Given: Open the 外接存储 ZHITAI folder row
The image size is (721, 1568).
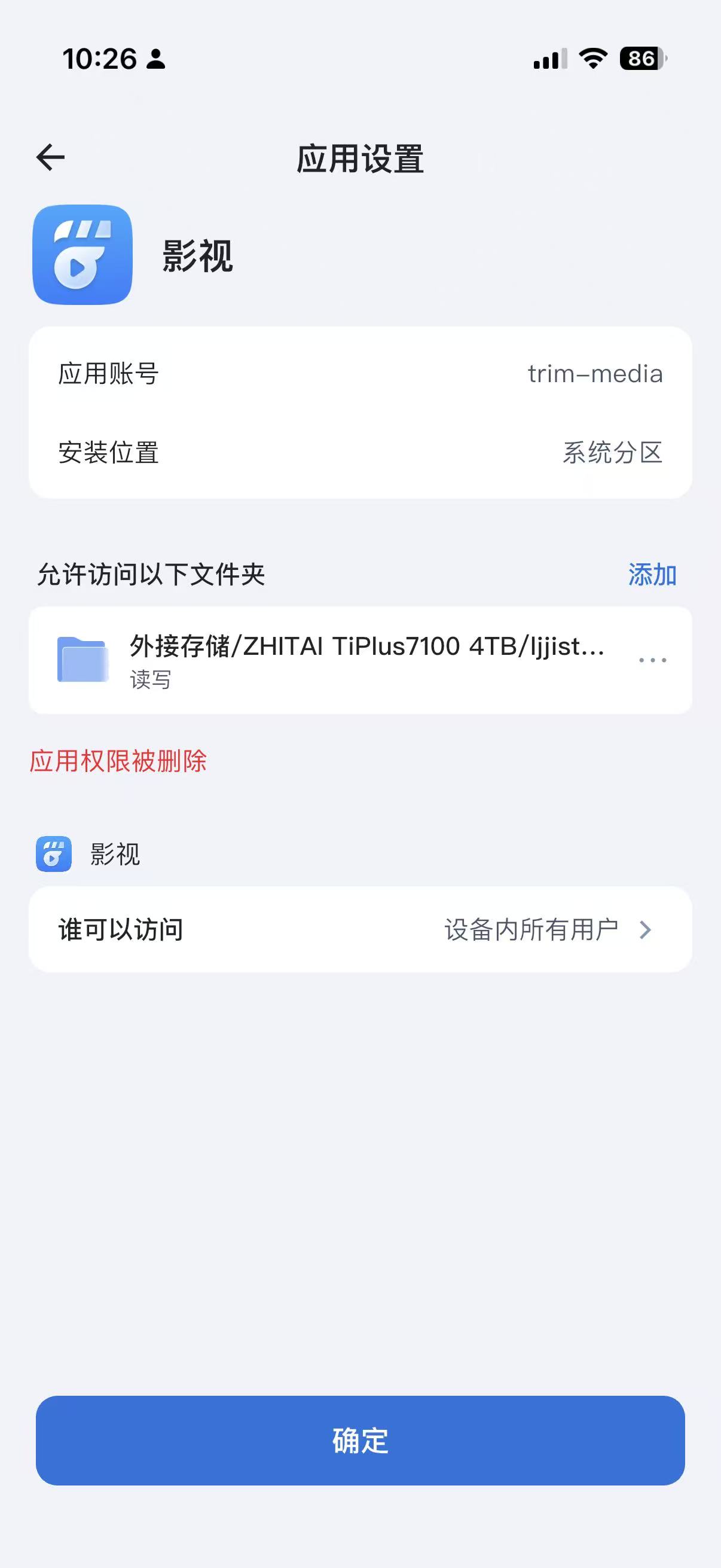Looking at the screenshot, I should coord(341,660).
